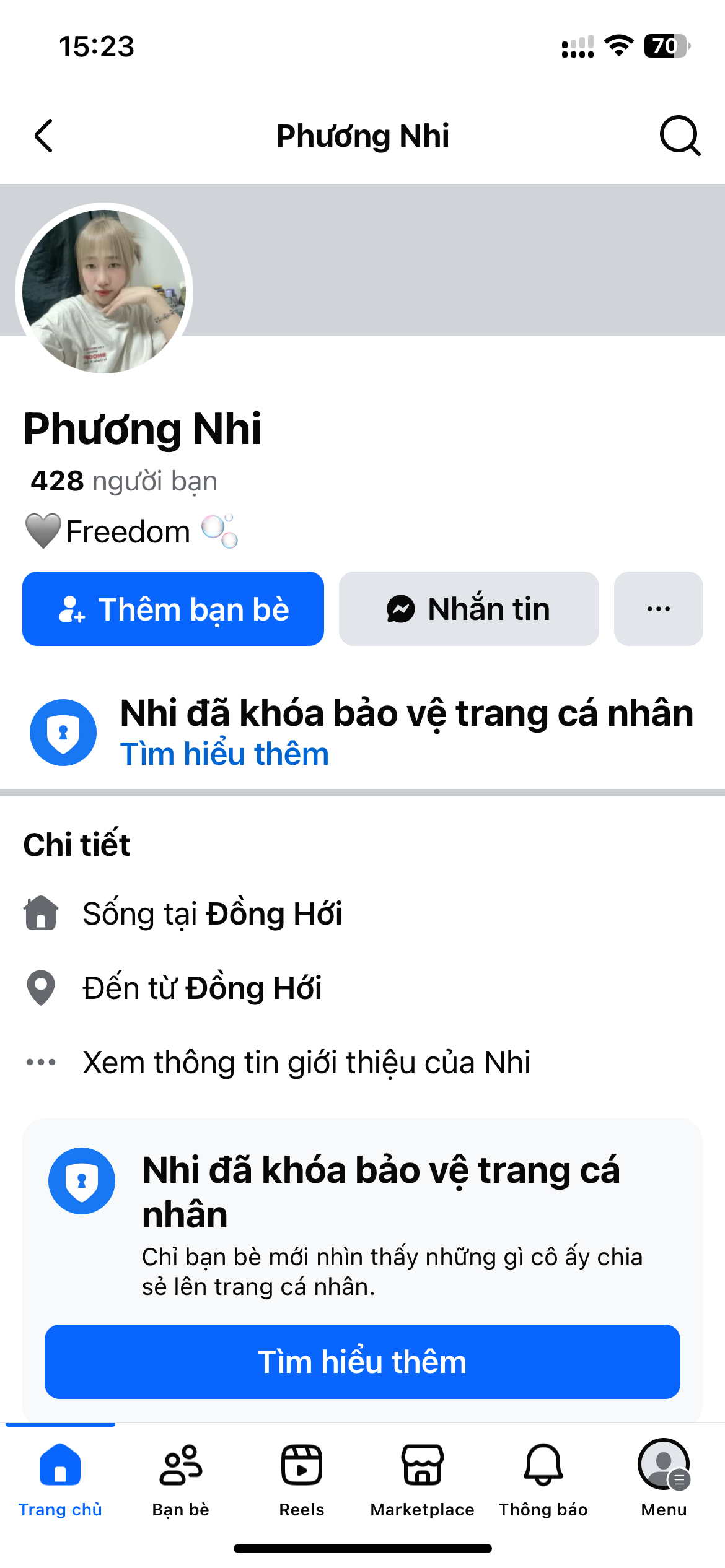This screenshot has height=1568, width=725.
Task: Open Tìm hiểu thêm link under locked profile
Action: tap(224, 754)
